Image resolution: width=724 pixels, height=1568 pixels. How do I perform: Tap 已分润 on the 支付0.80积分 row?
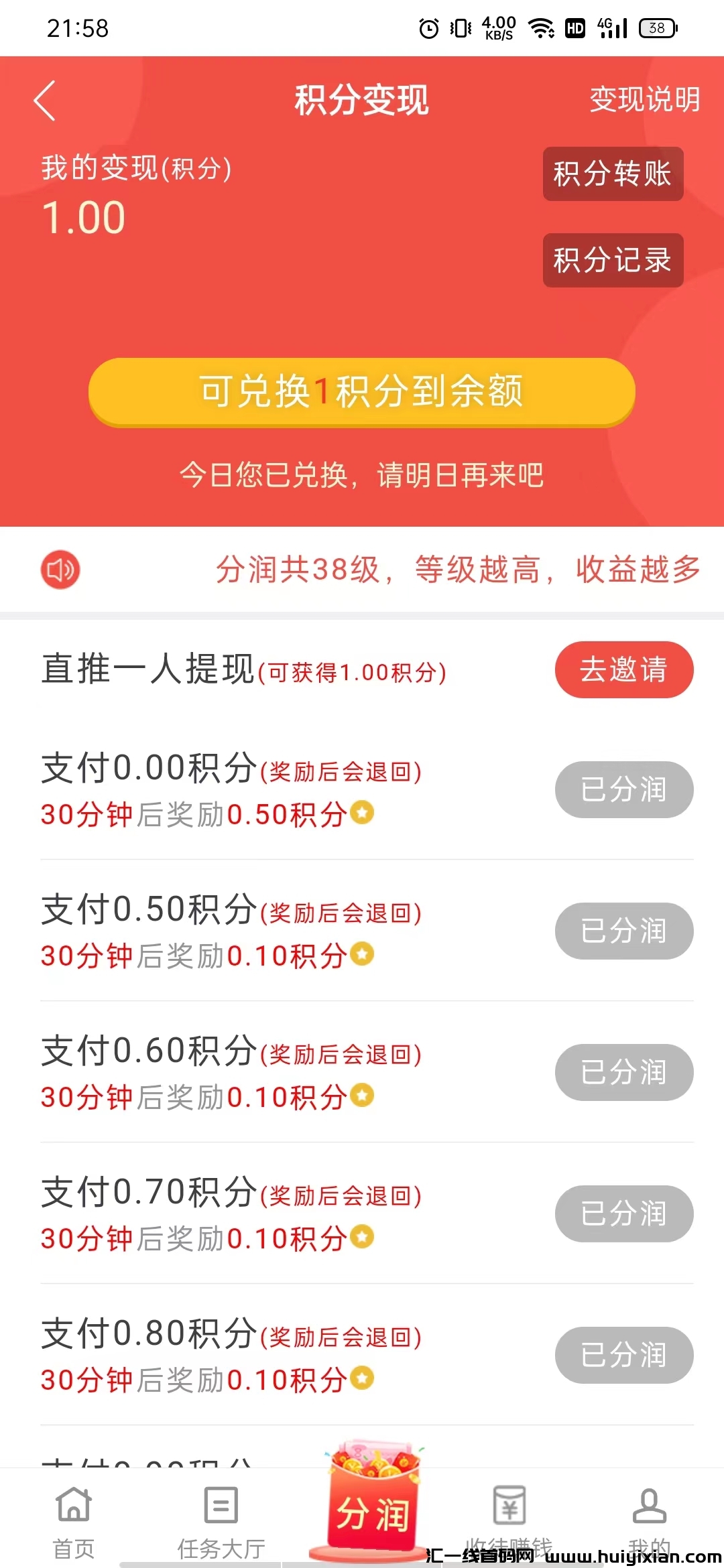tap(623, 1355)
